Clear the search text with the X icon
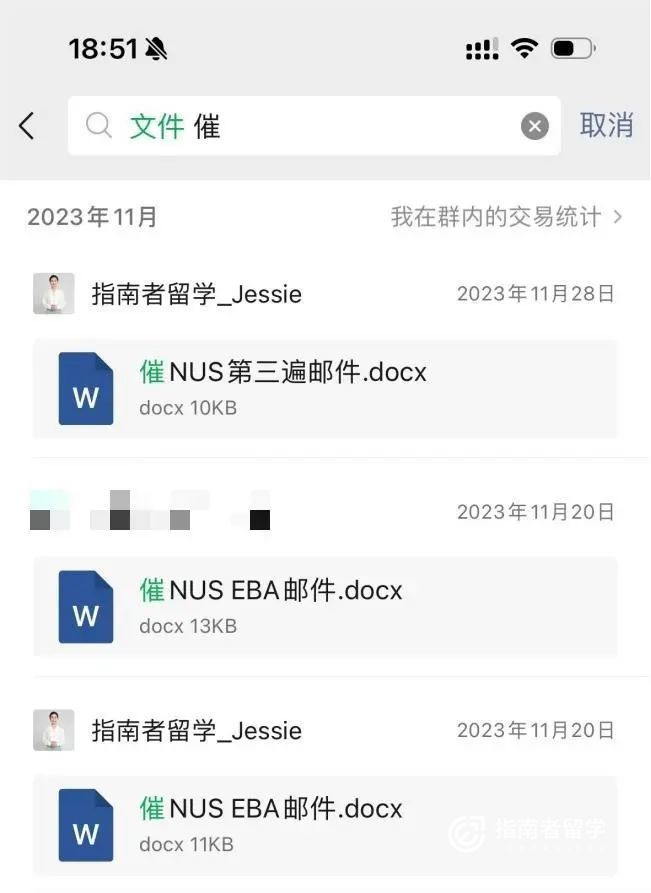This screenshot has width=651, height=893. 535,126
